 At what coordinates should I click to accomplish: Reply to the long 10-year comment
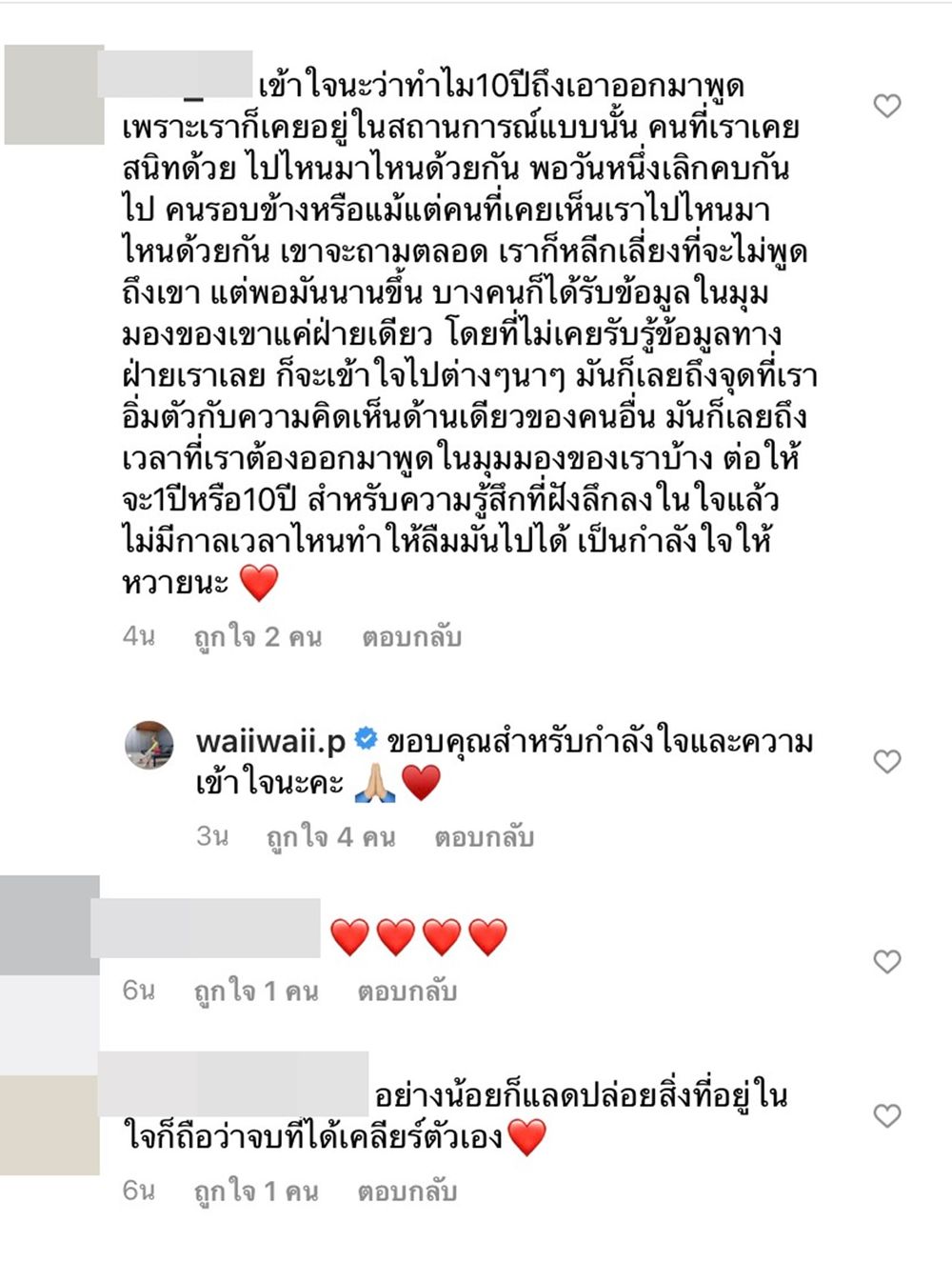pyautogui.click(x=411, y=636)
